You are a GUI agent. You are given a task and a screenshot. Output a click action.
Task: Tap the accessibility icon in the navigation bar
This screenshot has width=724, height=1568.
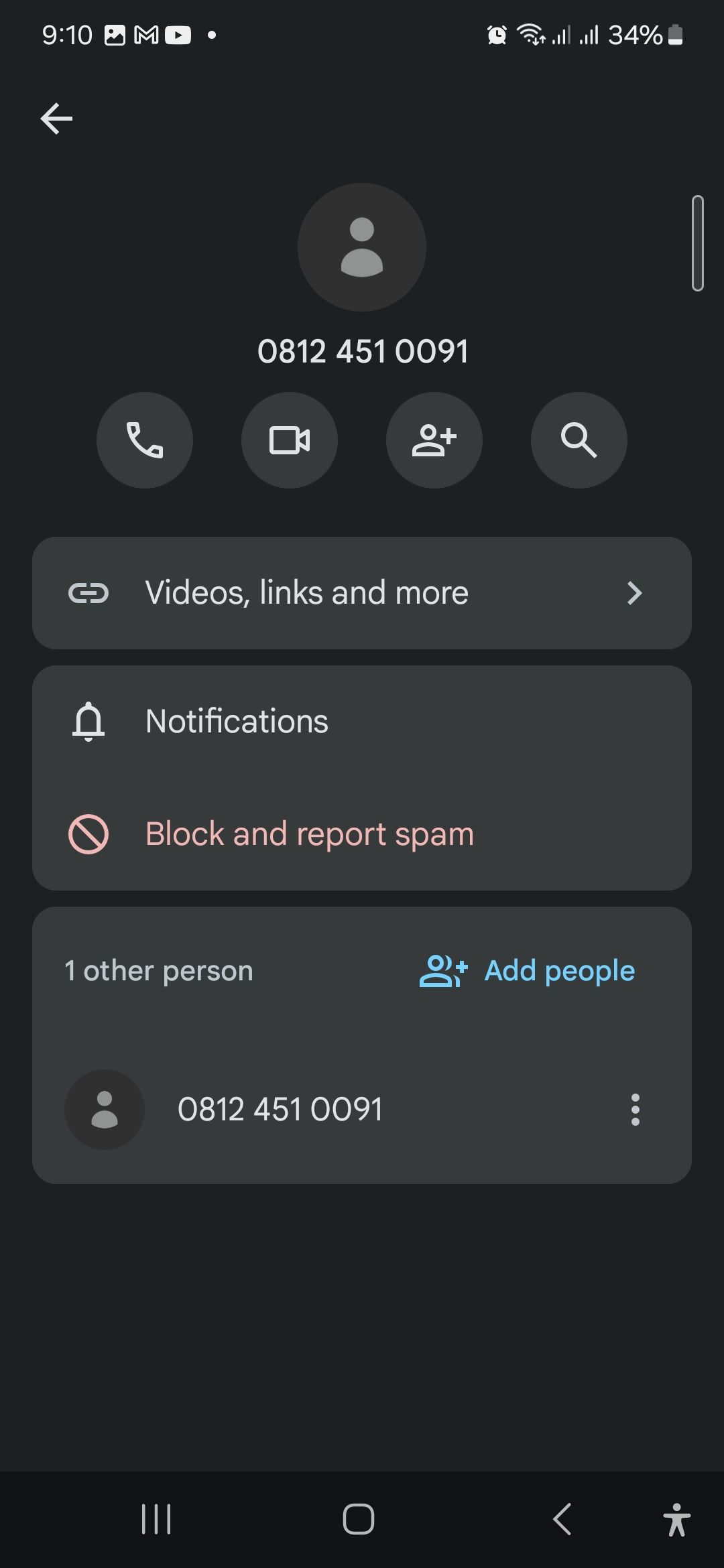click(x=677, y=1519)
